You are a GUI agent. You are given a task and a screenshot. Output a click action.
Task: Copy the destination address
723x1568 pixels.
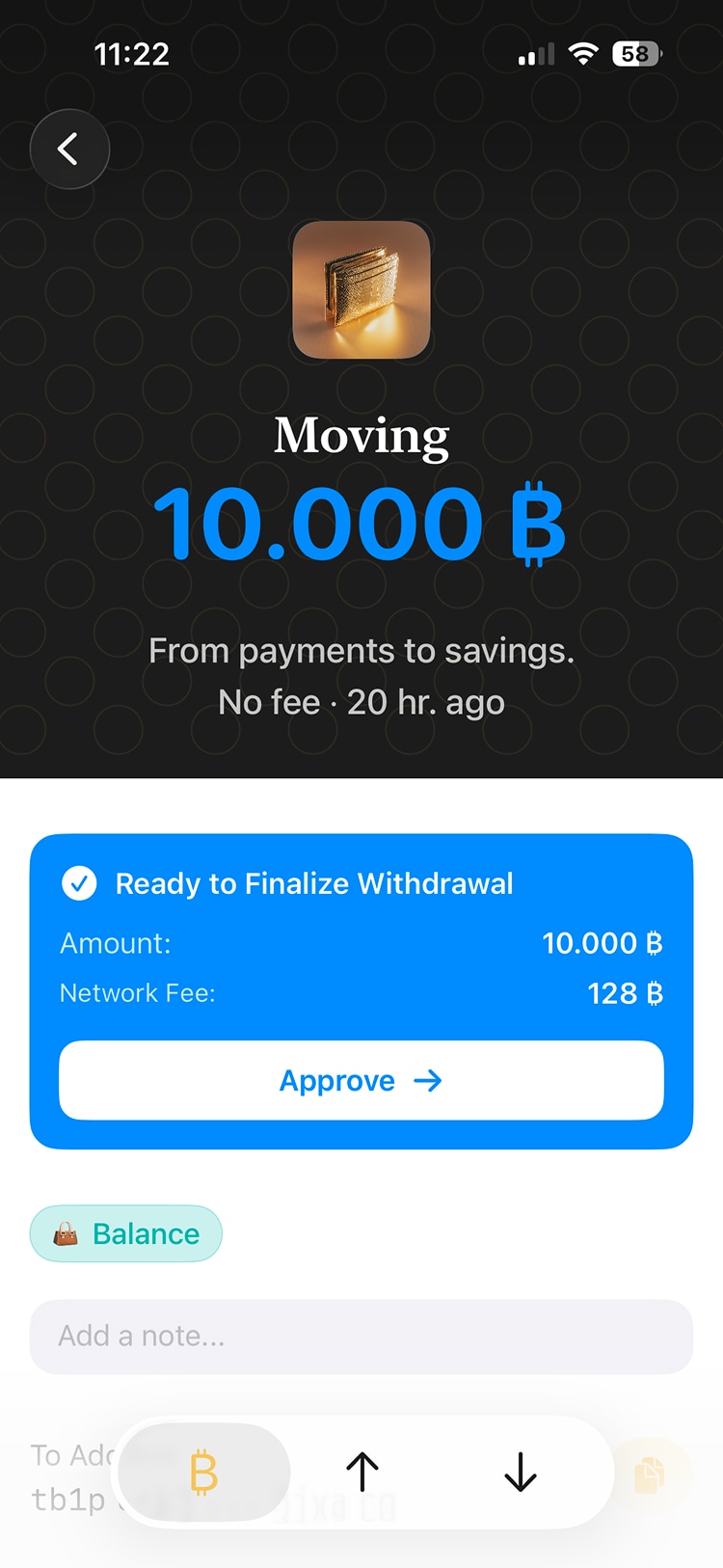click(x=649, y=1473)
